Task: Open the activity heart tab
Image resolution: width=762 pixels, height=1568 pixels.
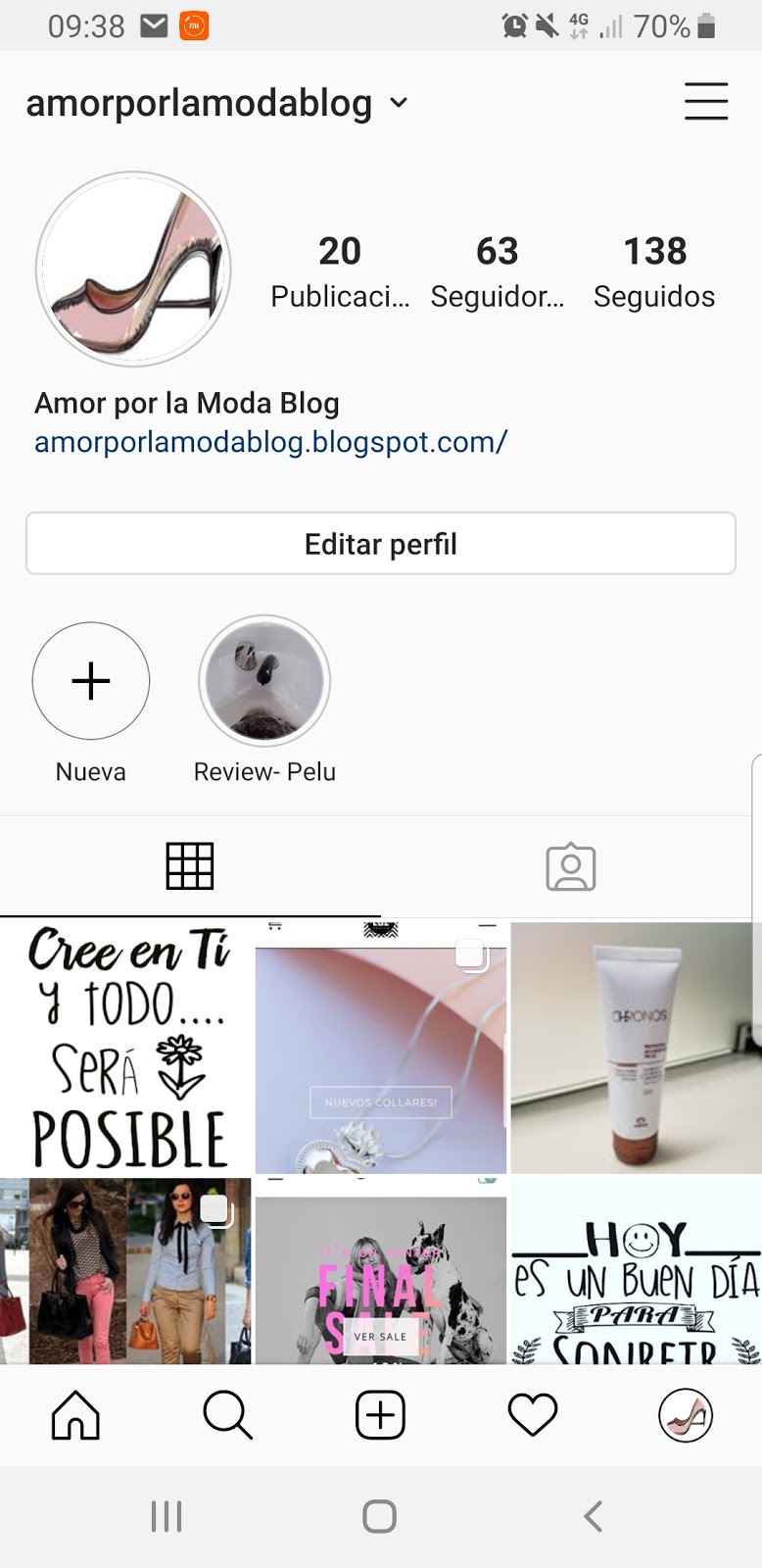Action: (533, 1416)
